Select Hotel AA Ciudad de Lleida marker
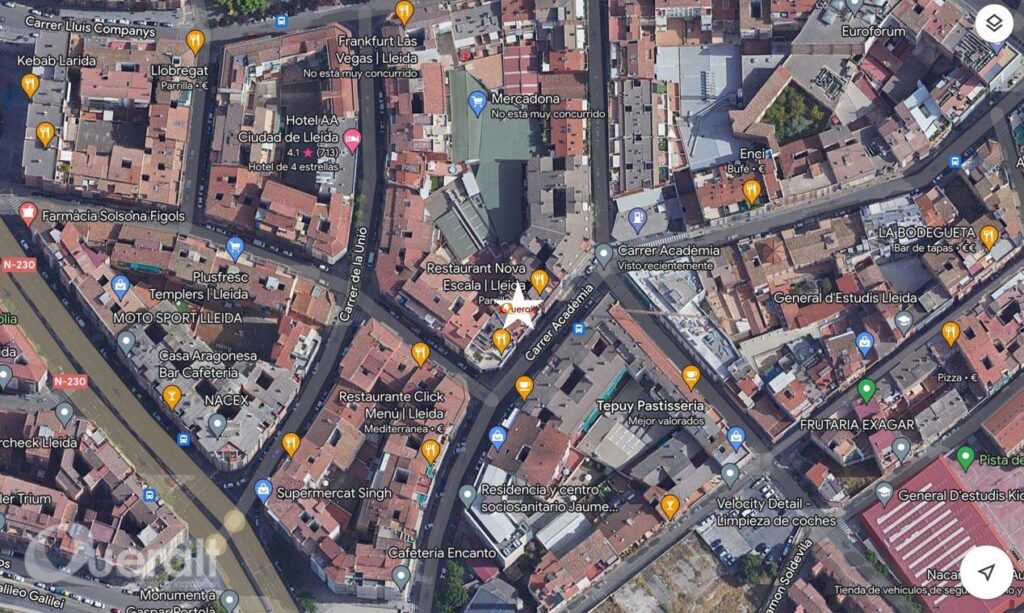 (352, 139)
